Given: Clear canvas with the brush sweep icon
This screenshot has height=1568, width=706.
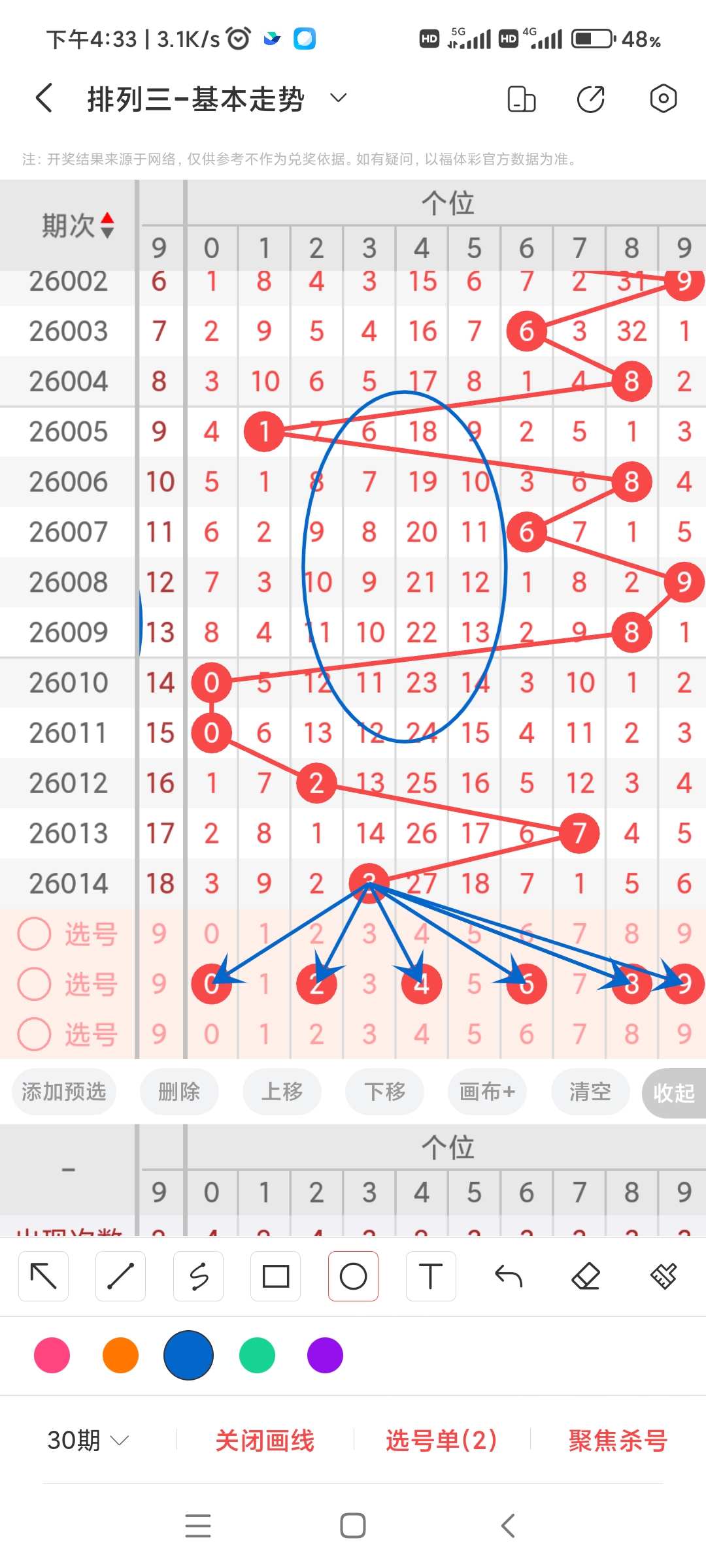Looking at the screenshot, I should point(663,1275).
